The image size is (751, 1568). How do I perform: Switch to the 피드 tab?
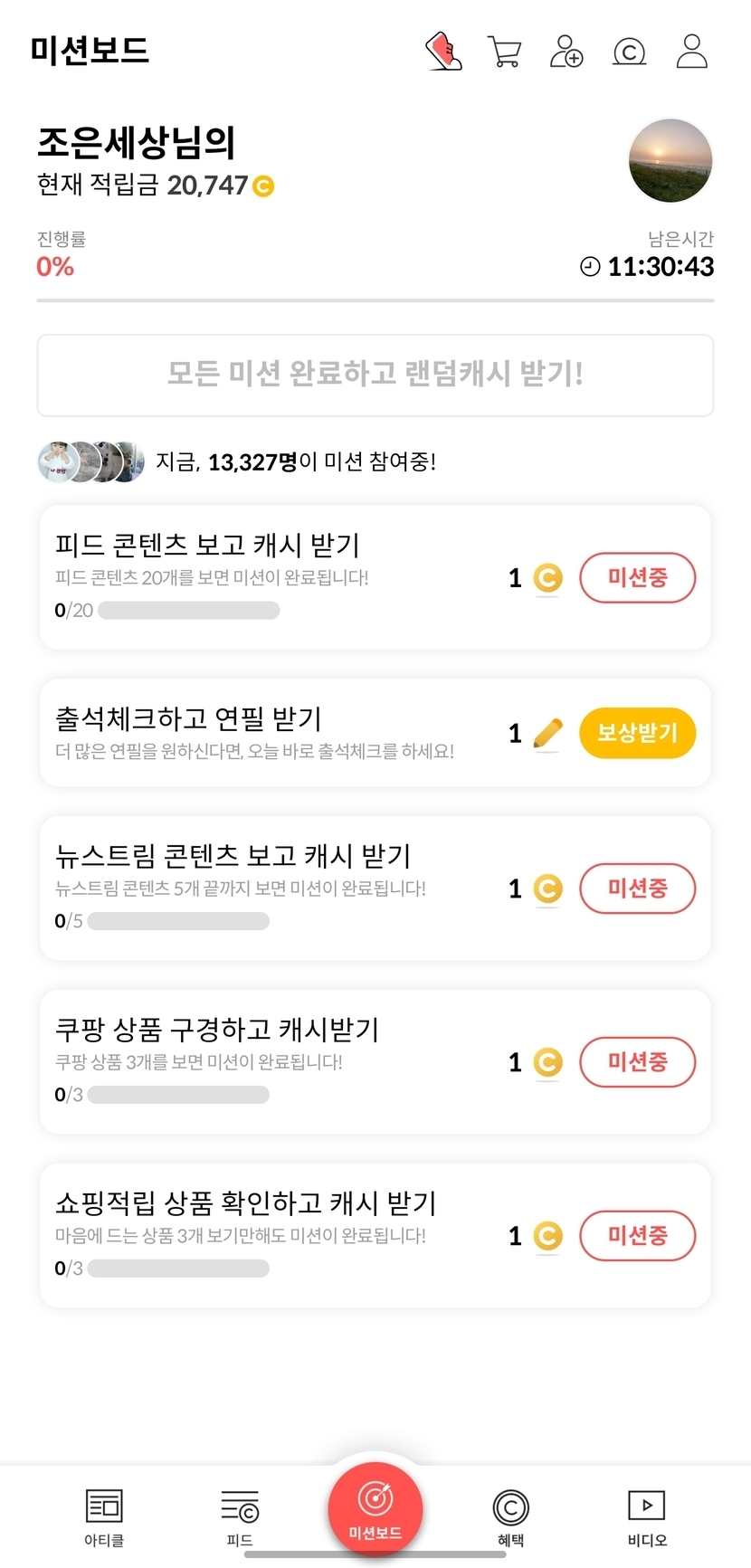240,1516
